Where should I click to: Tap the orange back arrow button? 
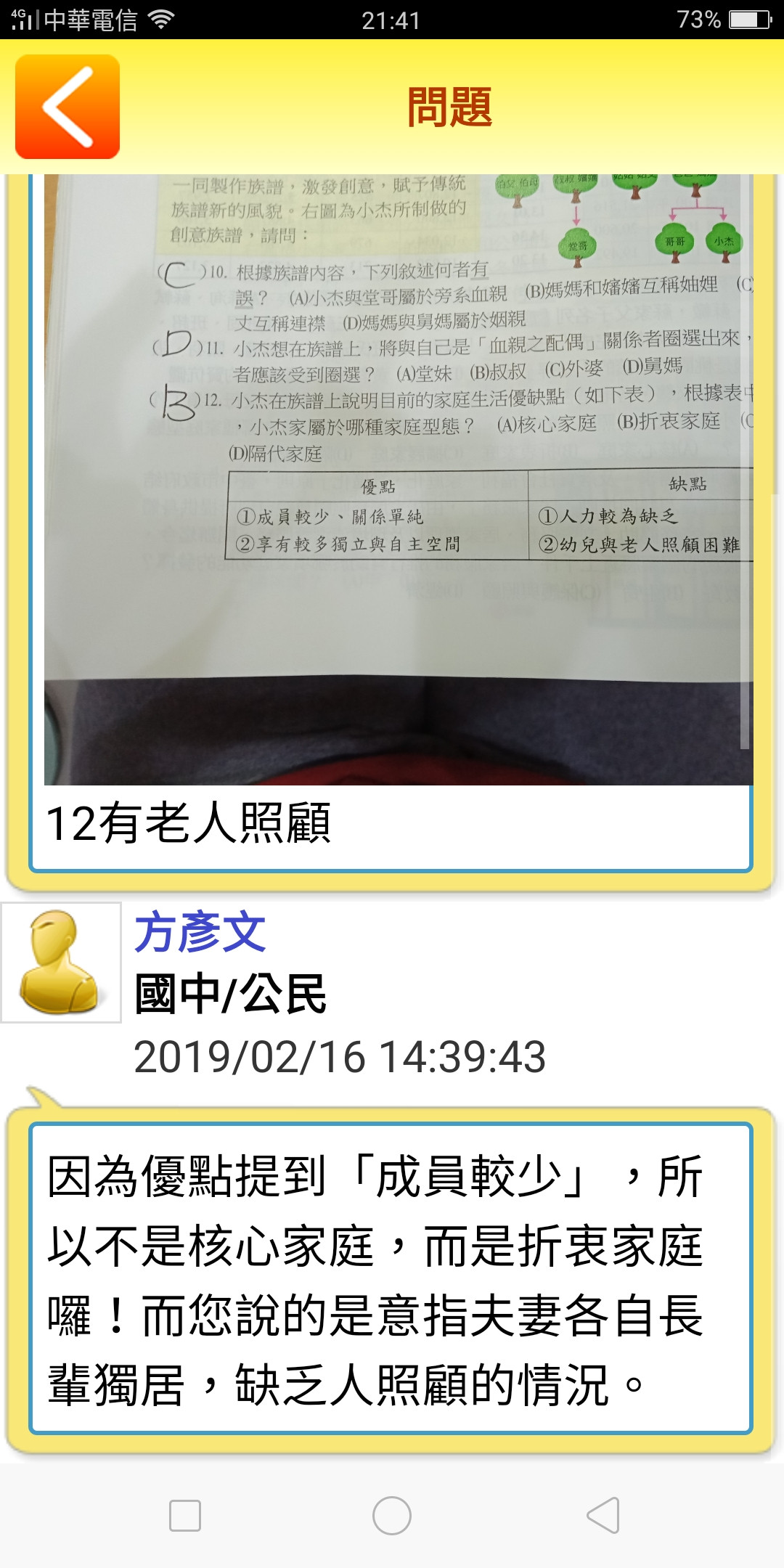(x=68, y=107)
